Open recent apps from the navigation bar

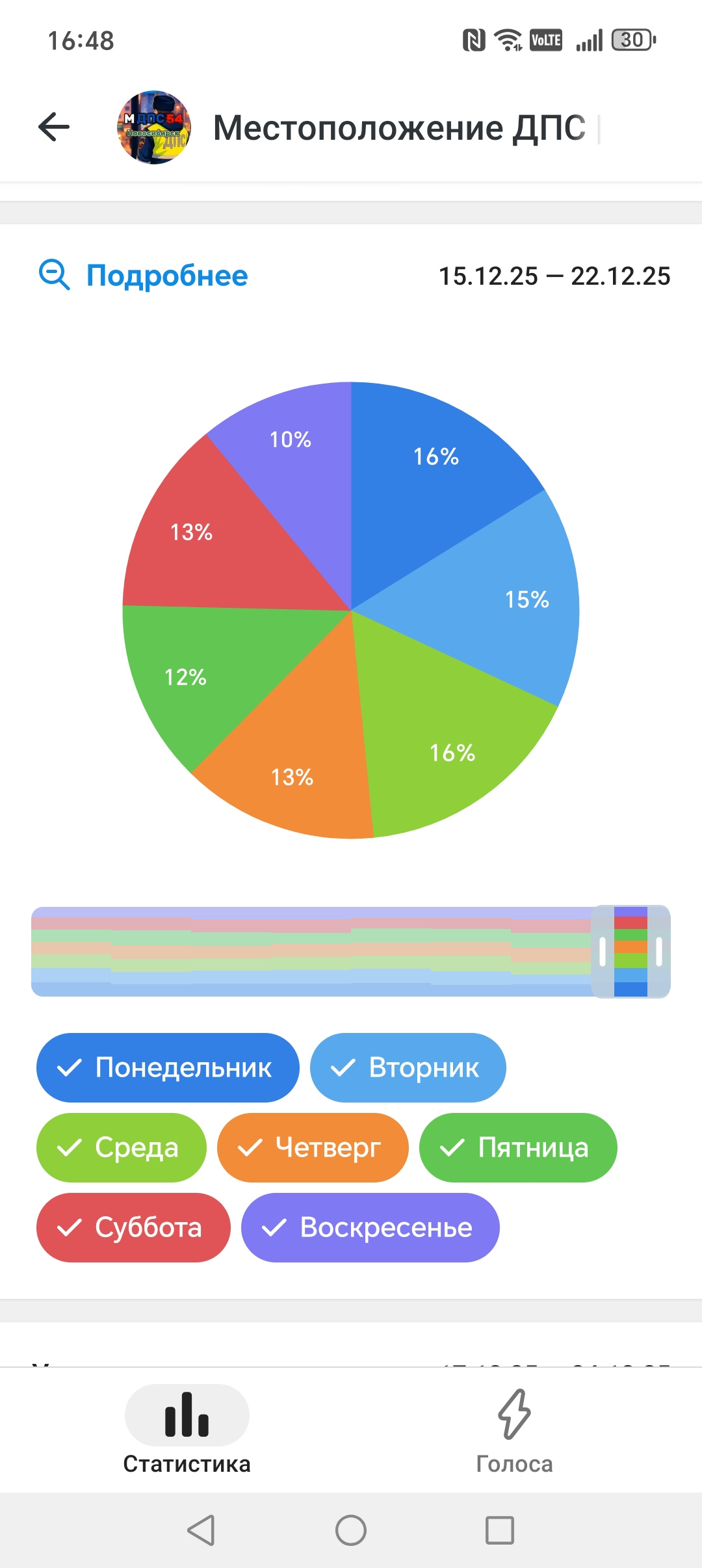pyautogui.click(x=500, y=1530)
